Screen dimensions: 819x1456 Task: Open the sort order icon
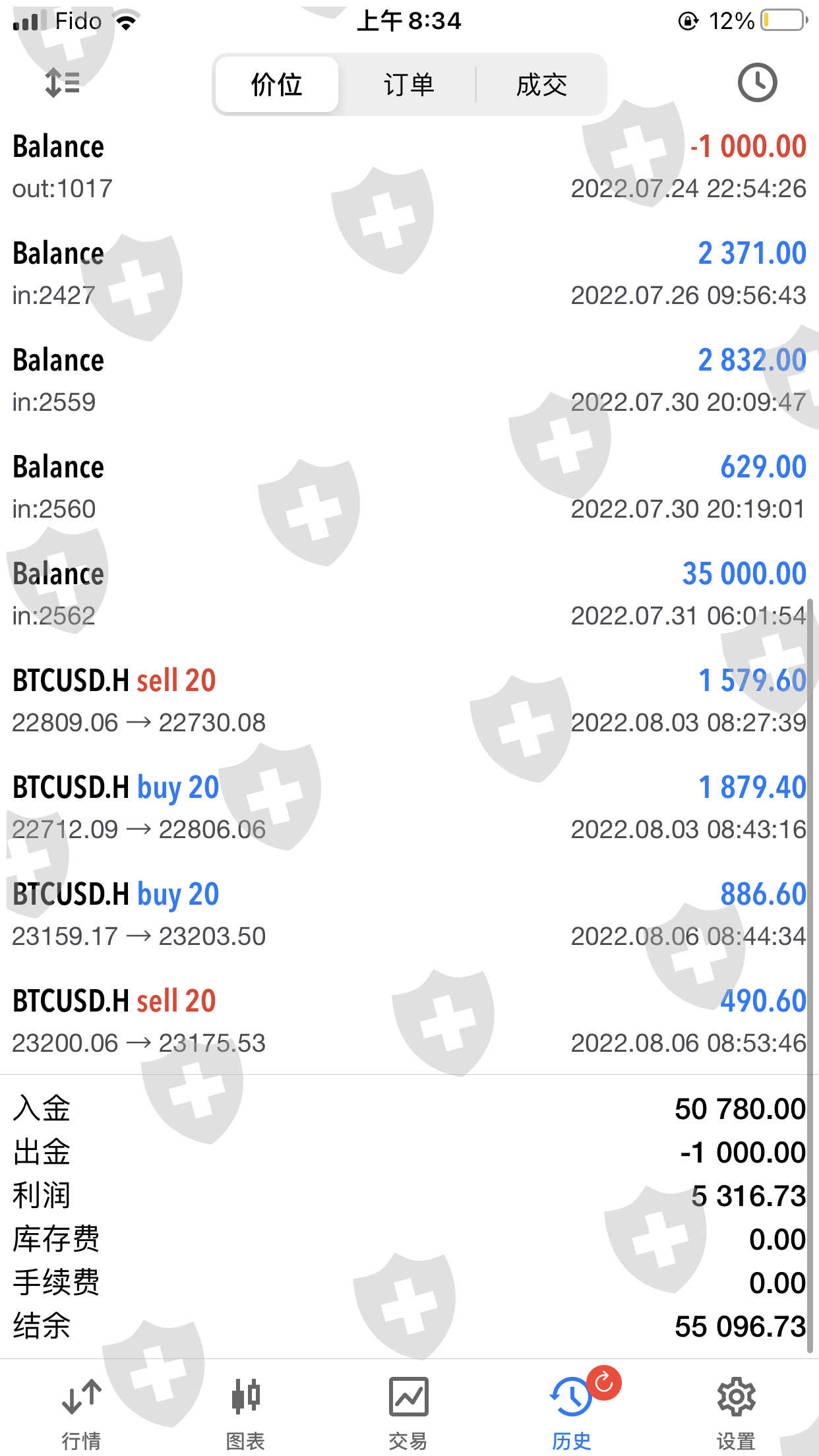62,84
